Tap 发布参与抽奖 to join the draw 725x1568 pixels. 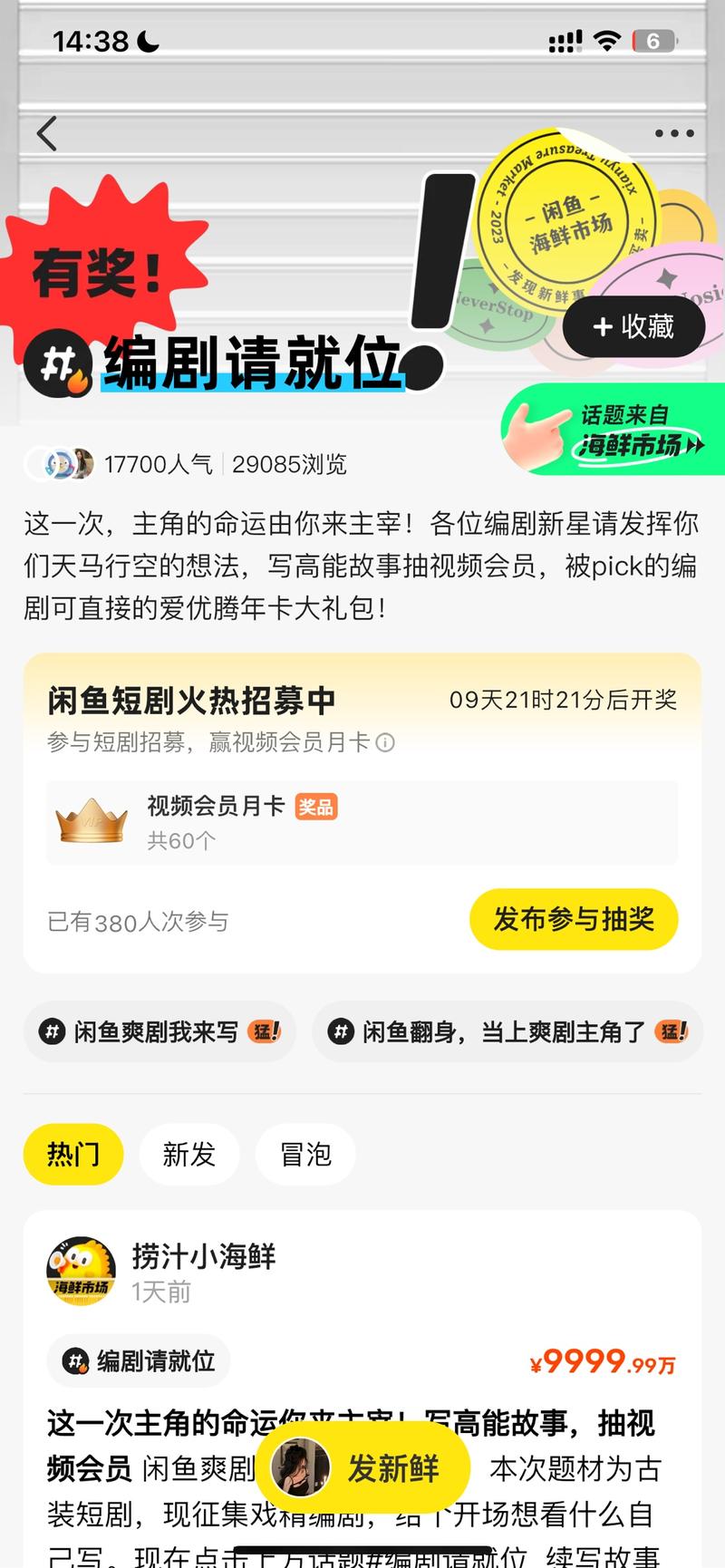point(573,919)
